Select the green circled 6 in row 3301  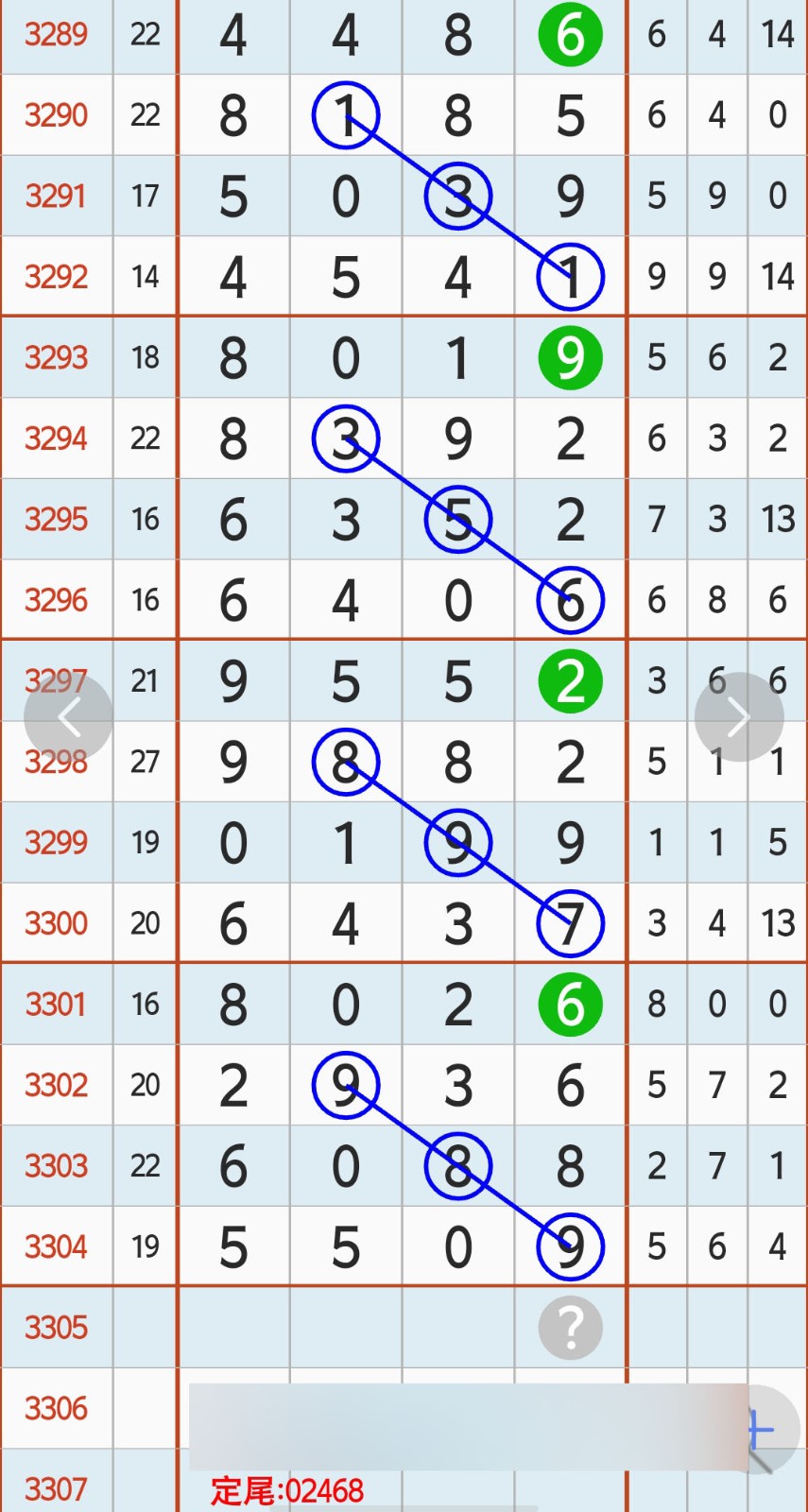pyautogui.click(x=570, y=1004)
